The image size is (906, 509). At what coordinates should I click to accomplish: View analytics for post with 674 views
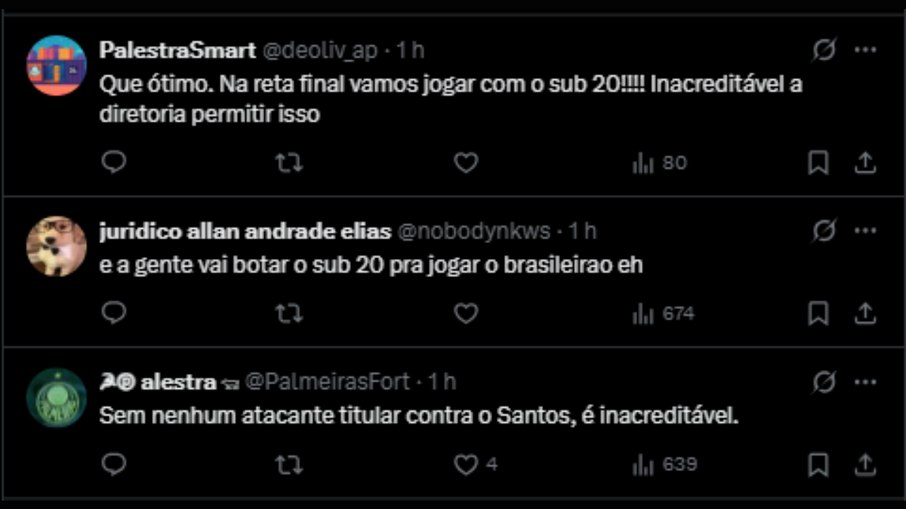click(662, 314)
